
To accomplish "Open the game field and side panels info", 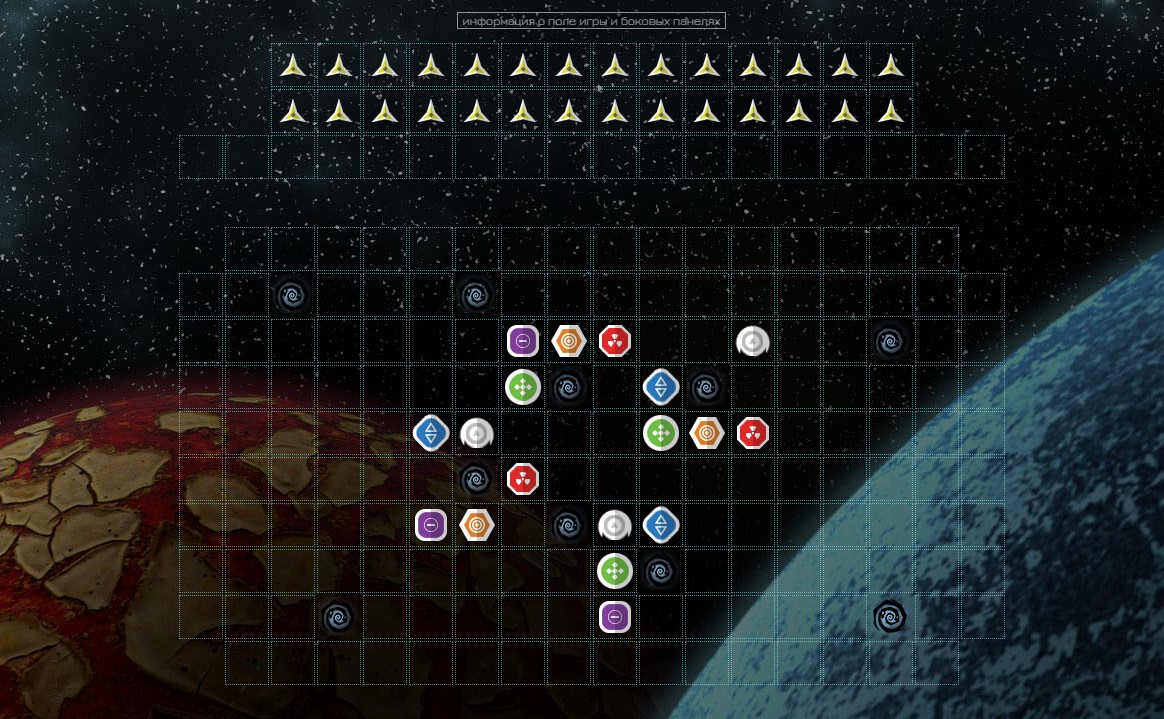I will pyautogui.click(x=591, y=21).
